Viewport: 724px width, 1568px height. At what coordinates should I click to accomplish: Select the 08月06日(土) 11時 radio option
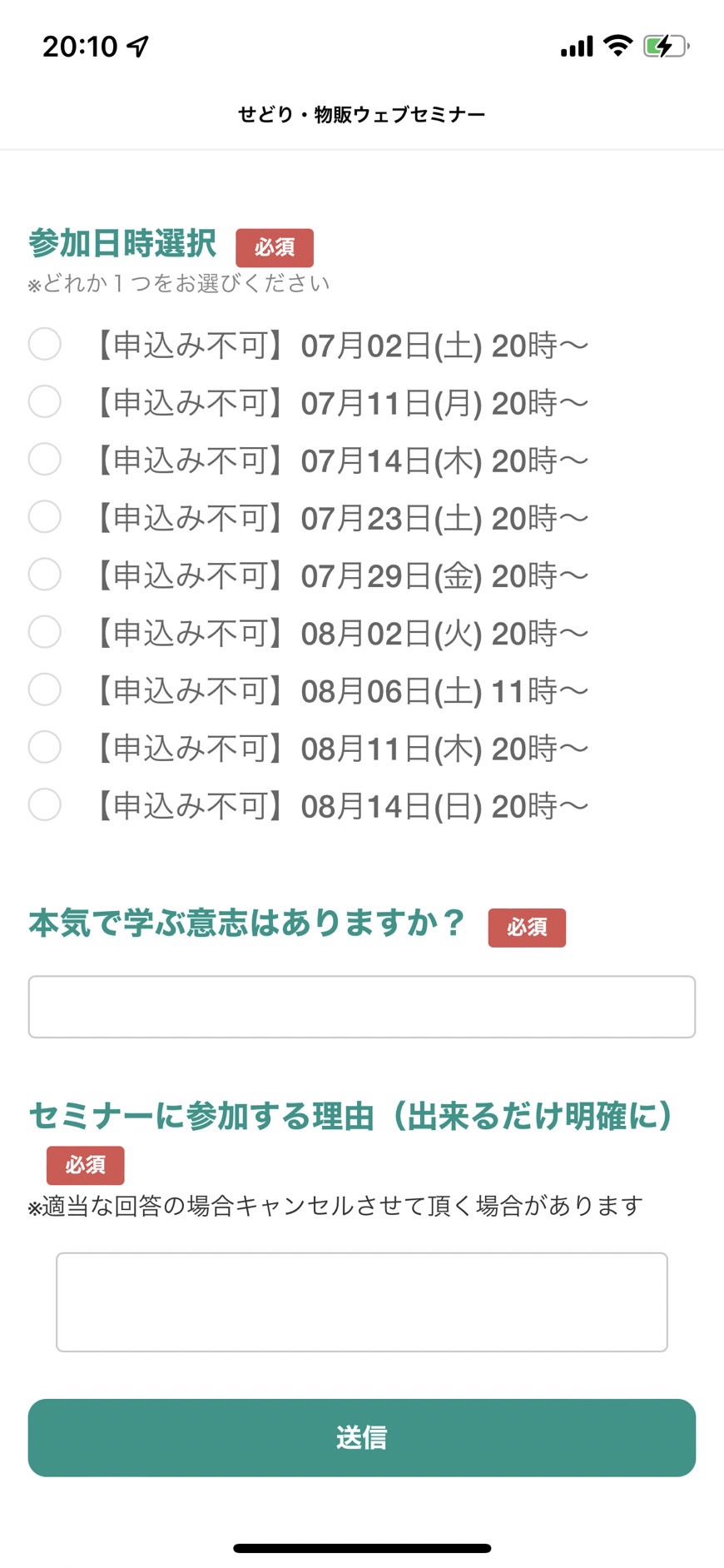(45, 689)
